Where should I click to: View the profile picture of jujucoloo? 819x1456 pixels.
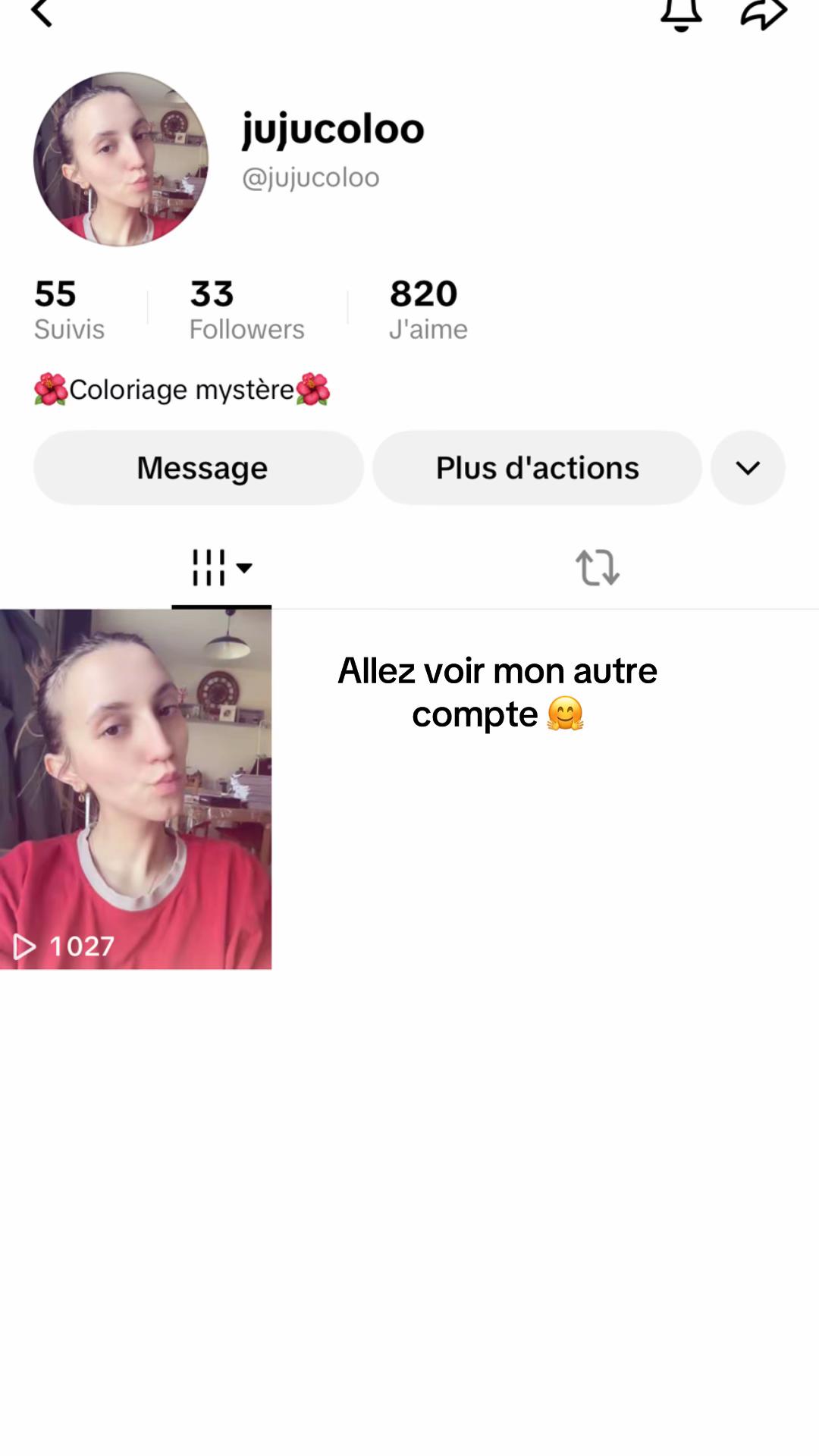pyautogui.click(x=121, y=159)
